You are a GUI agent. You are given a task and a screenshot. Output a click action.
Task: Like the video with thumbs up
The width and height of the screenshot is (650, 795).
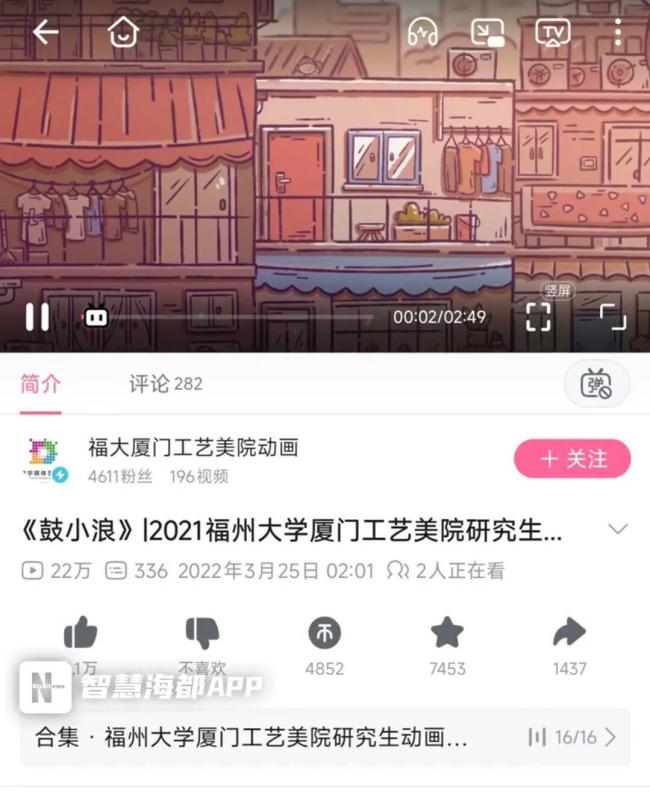(81, 633)
